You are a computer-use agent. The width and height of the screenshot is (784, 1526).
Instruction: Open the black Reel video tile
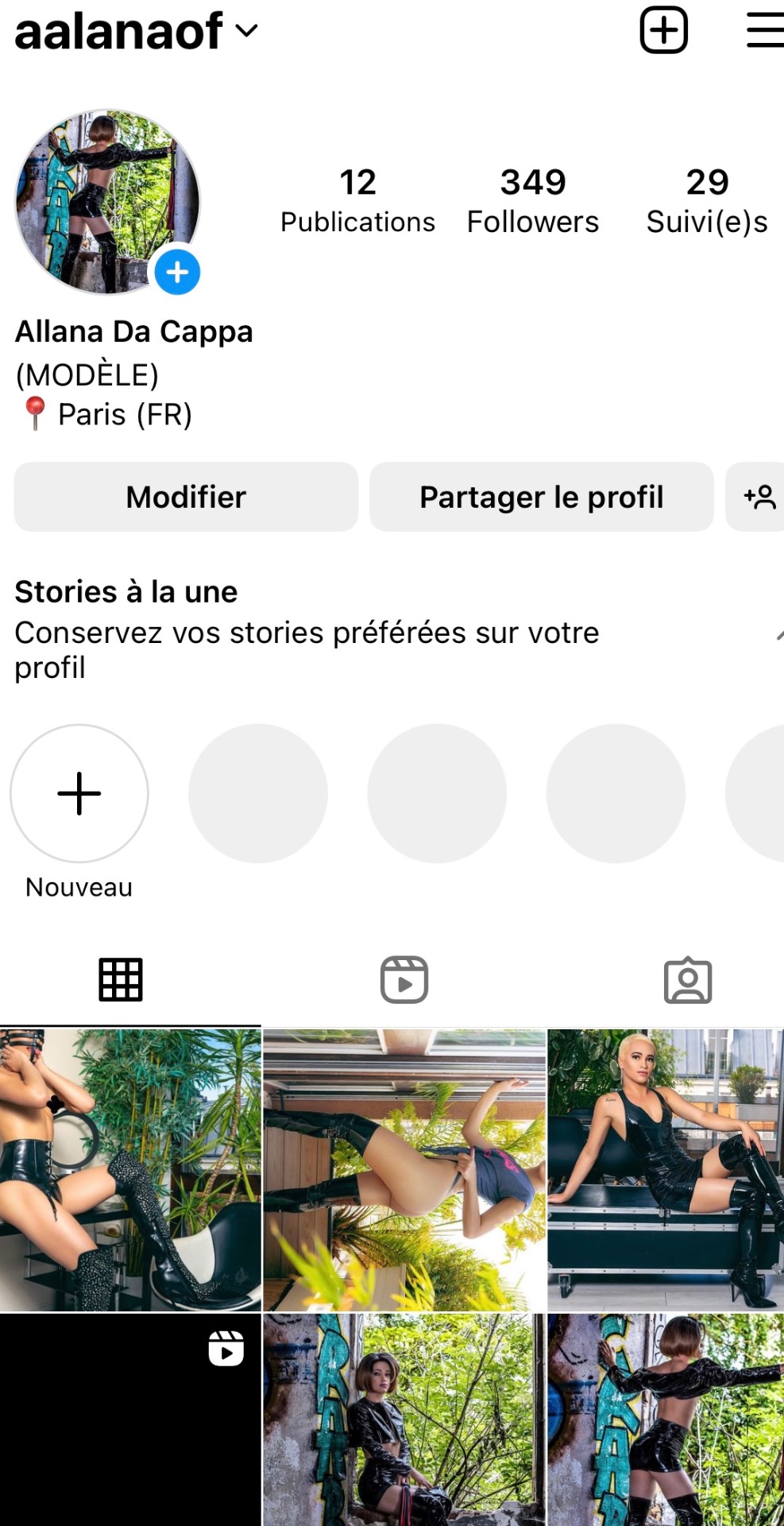130,1419
